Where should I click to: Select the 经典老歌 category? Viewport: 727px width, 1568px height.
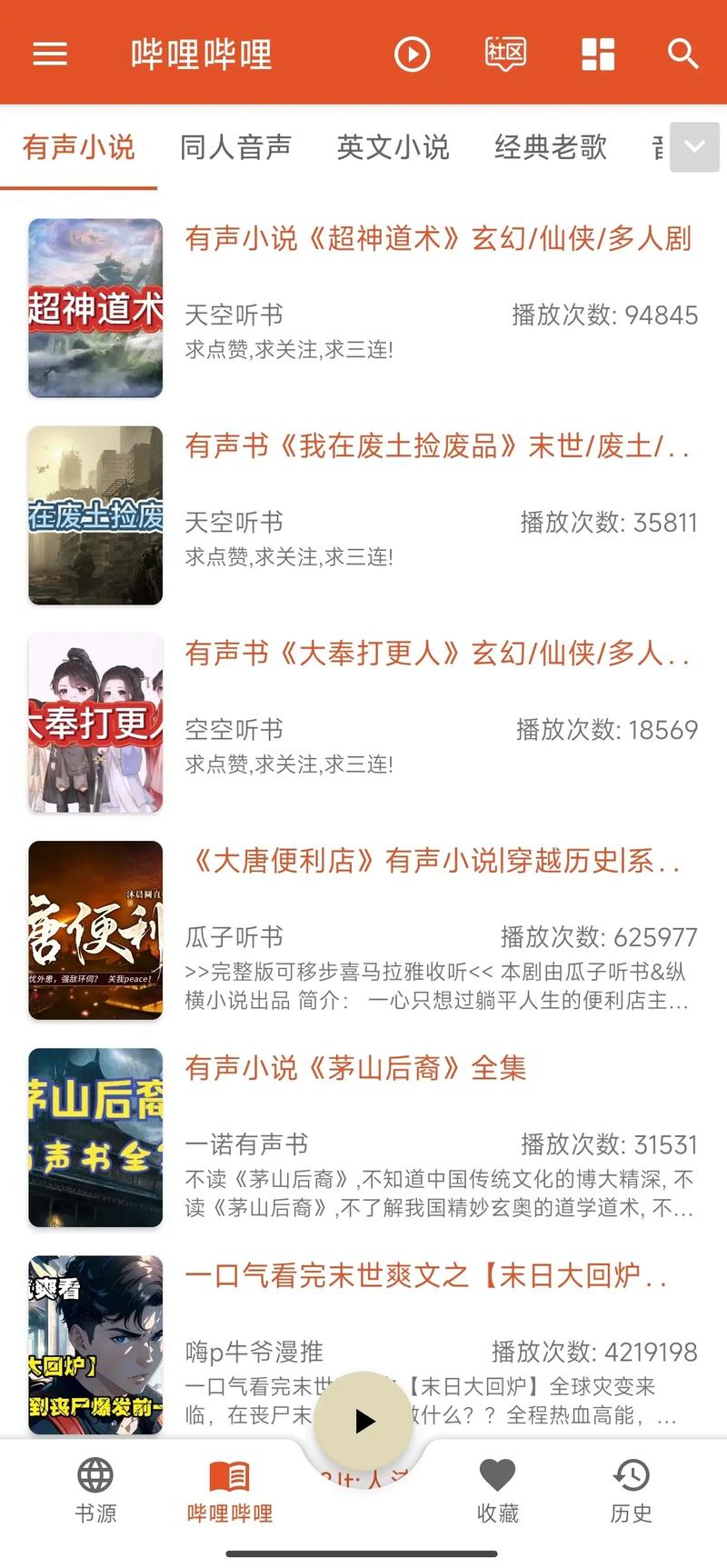(x=551, y=147)
